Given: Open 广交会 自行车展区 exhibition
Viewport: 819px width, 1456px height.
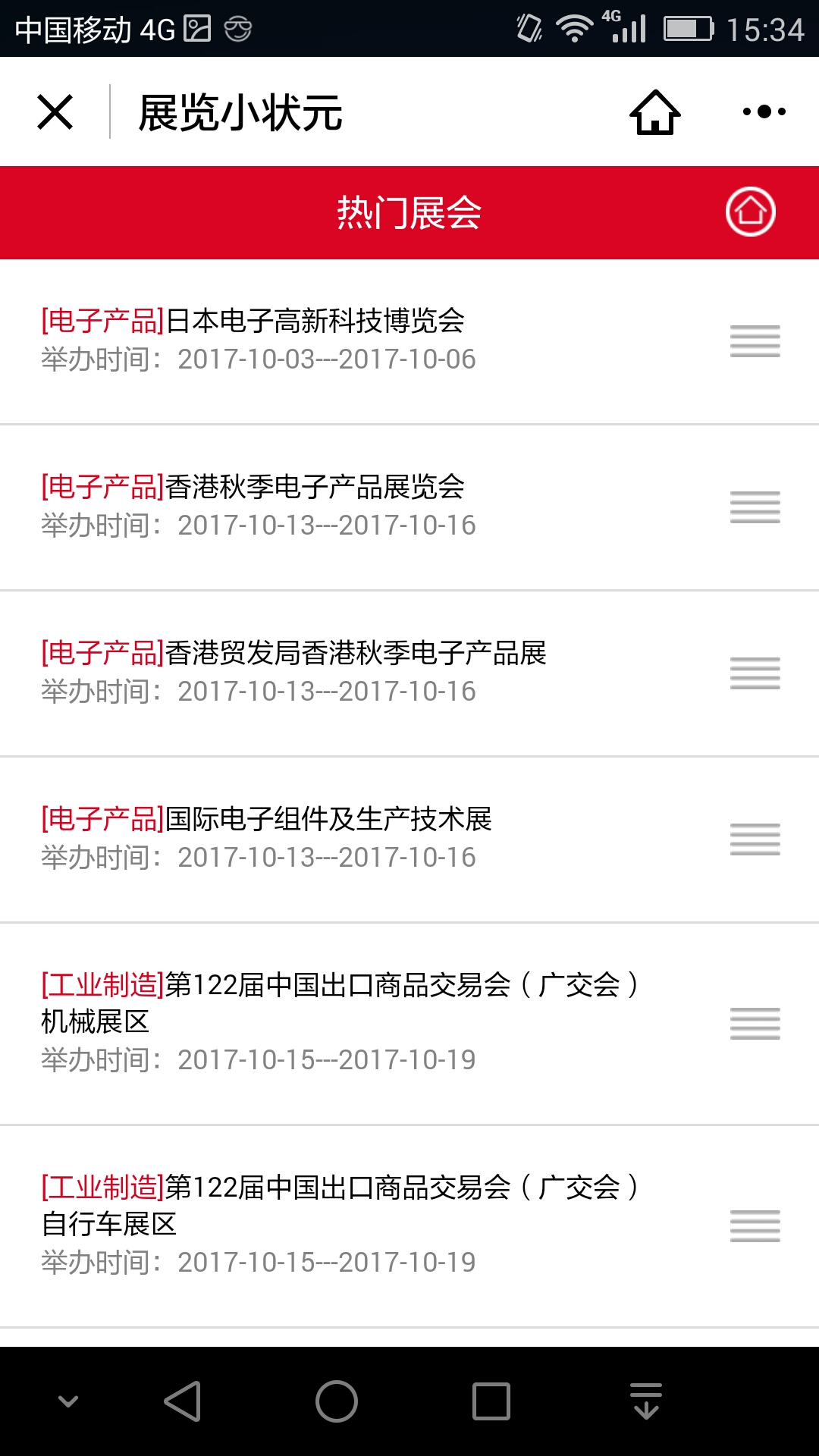Looking at the screenshot, I should (409, 1226).
